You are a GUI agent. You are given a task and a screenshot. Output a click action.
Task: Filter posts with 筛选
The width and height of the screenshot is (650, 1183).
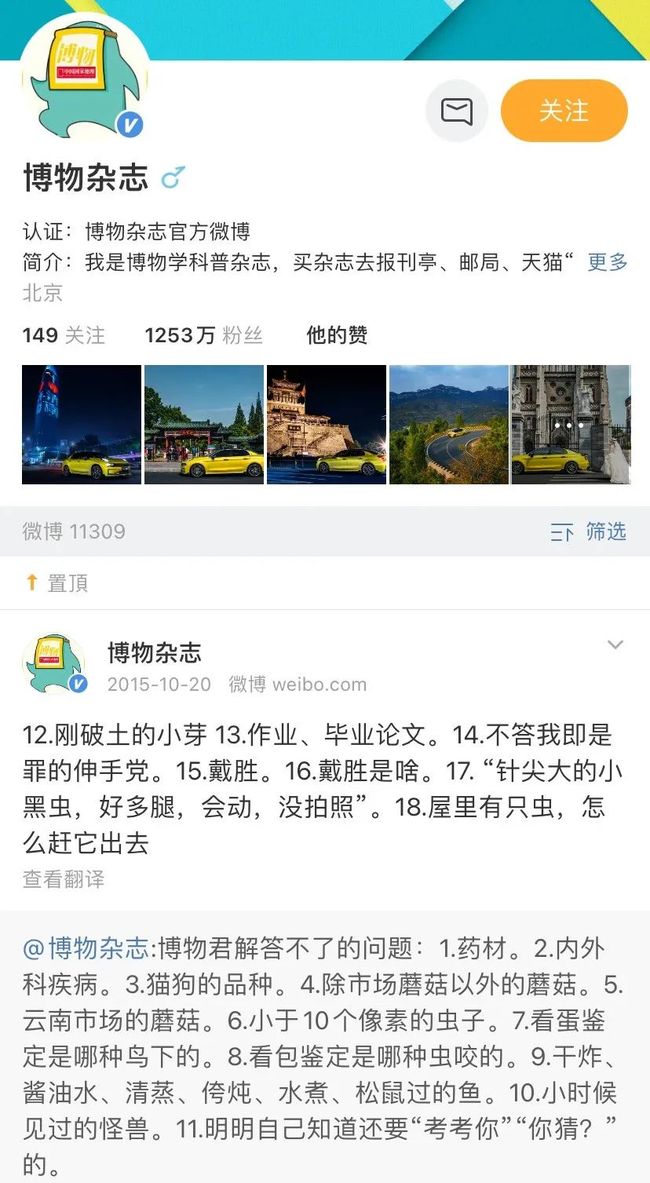click(x=588, y=531)
